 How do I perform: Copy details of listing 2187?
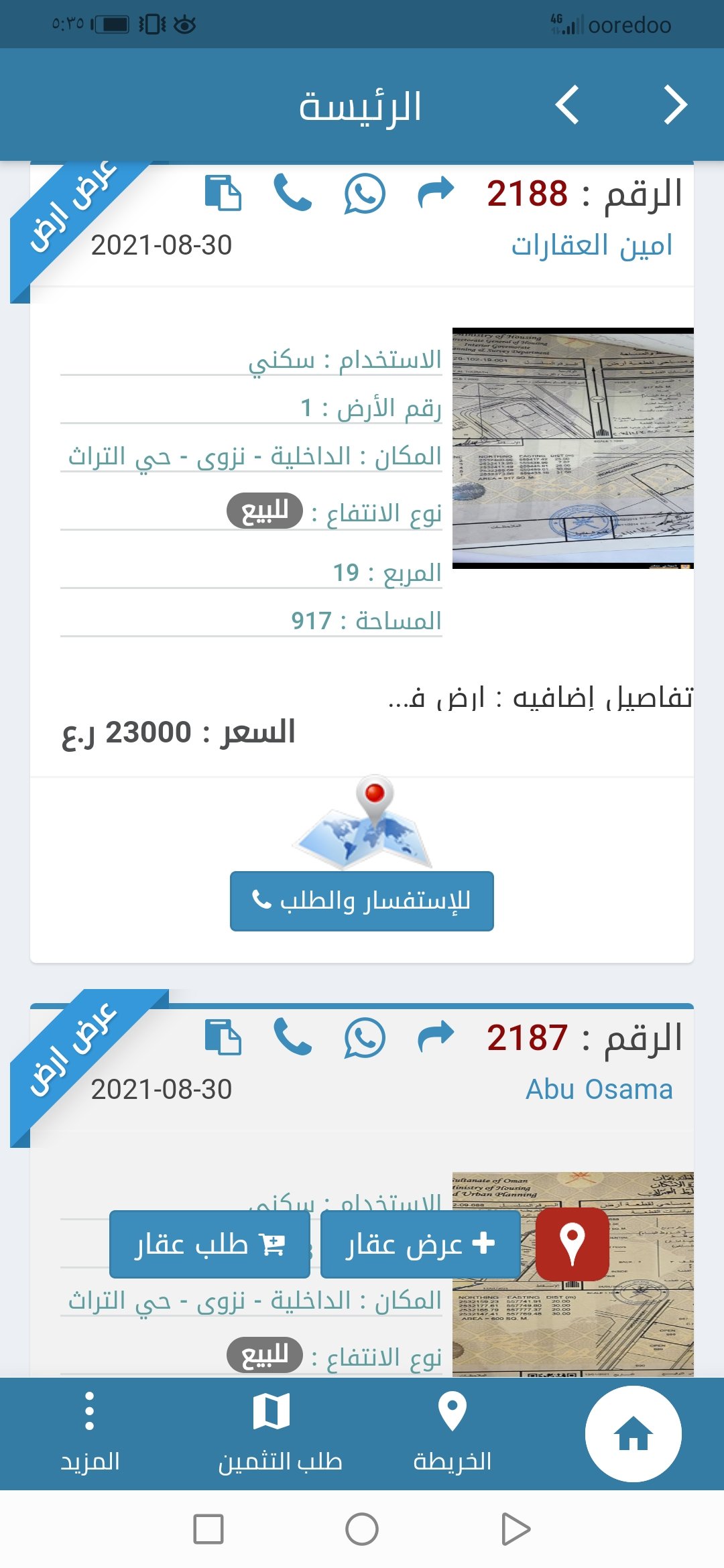pos(223,1037)
